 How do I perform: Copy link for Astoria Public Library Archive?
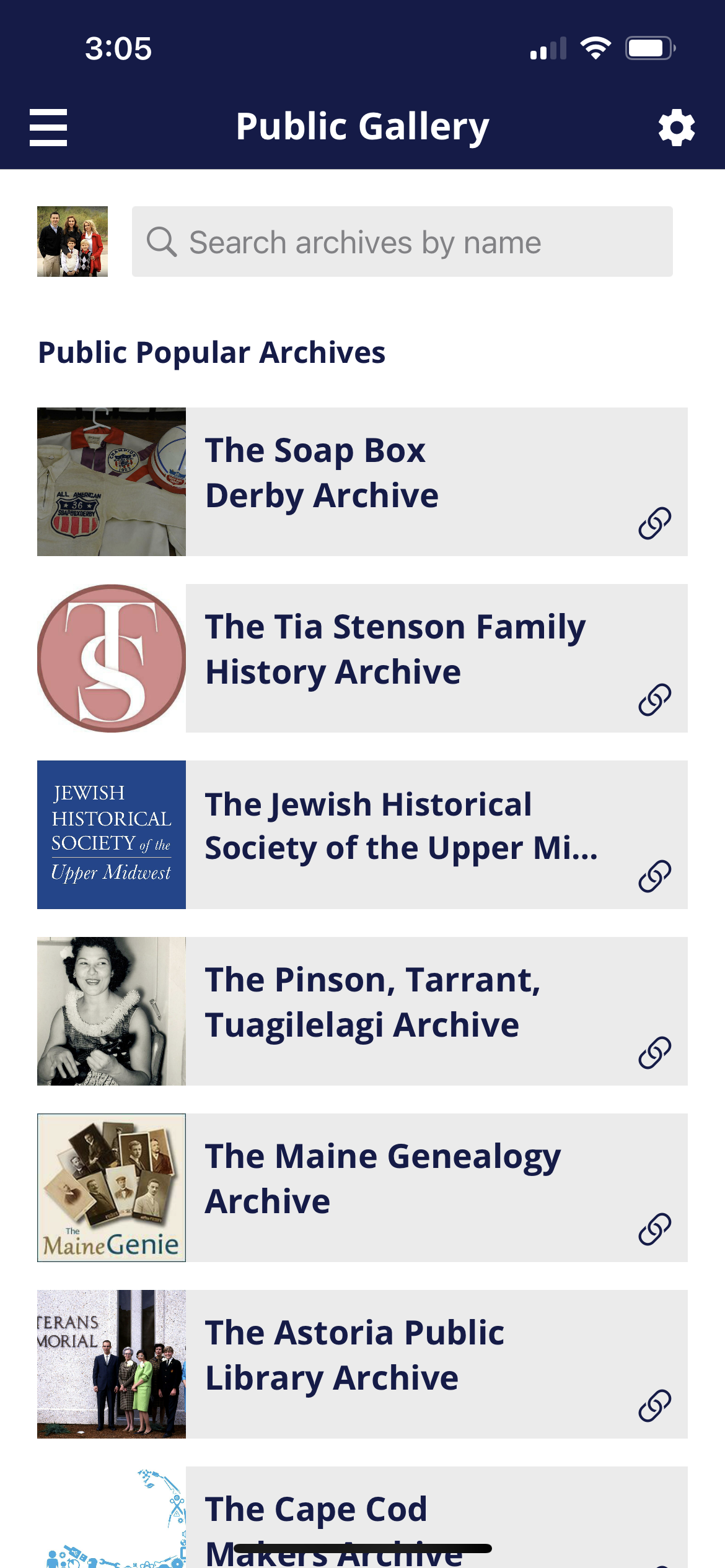tap(654, 1406)
